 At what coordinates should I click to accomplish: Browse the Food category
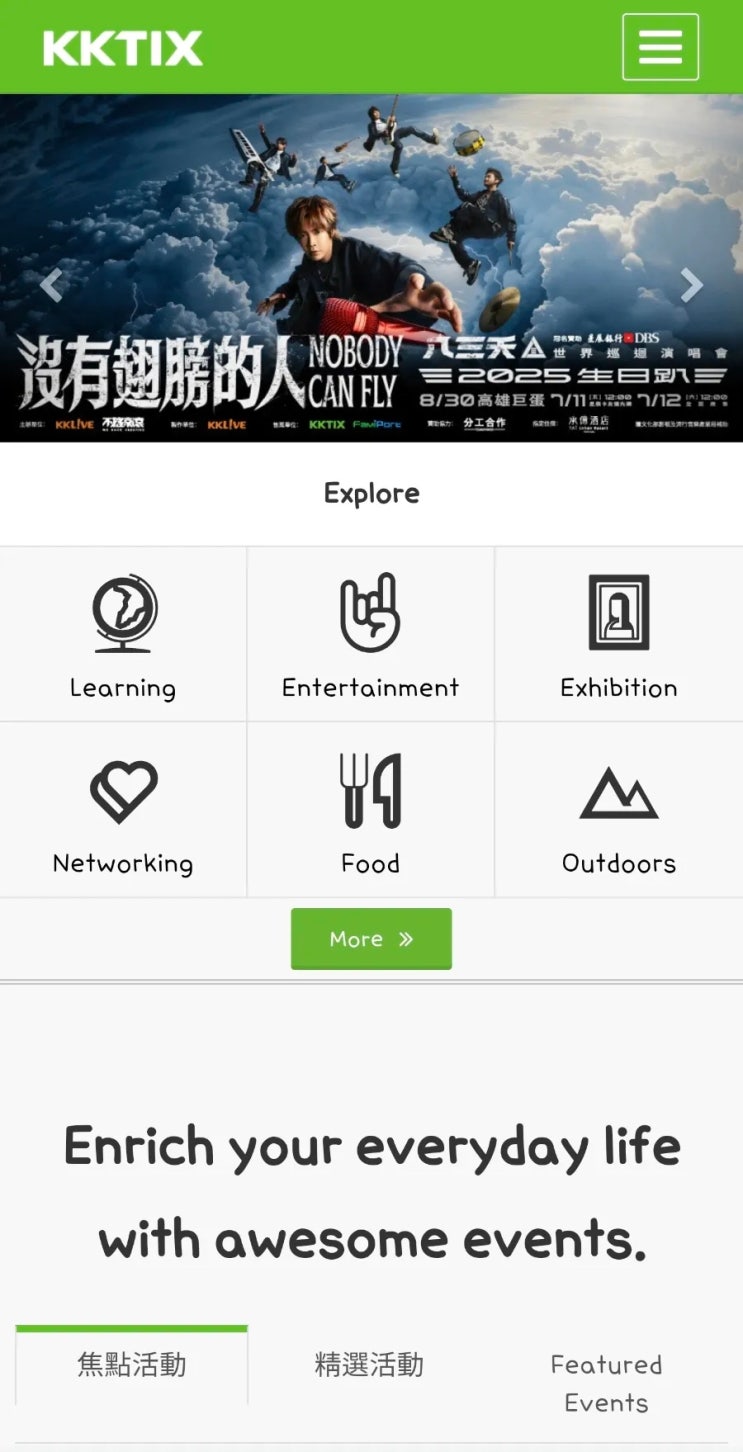[371, 810]
